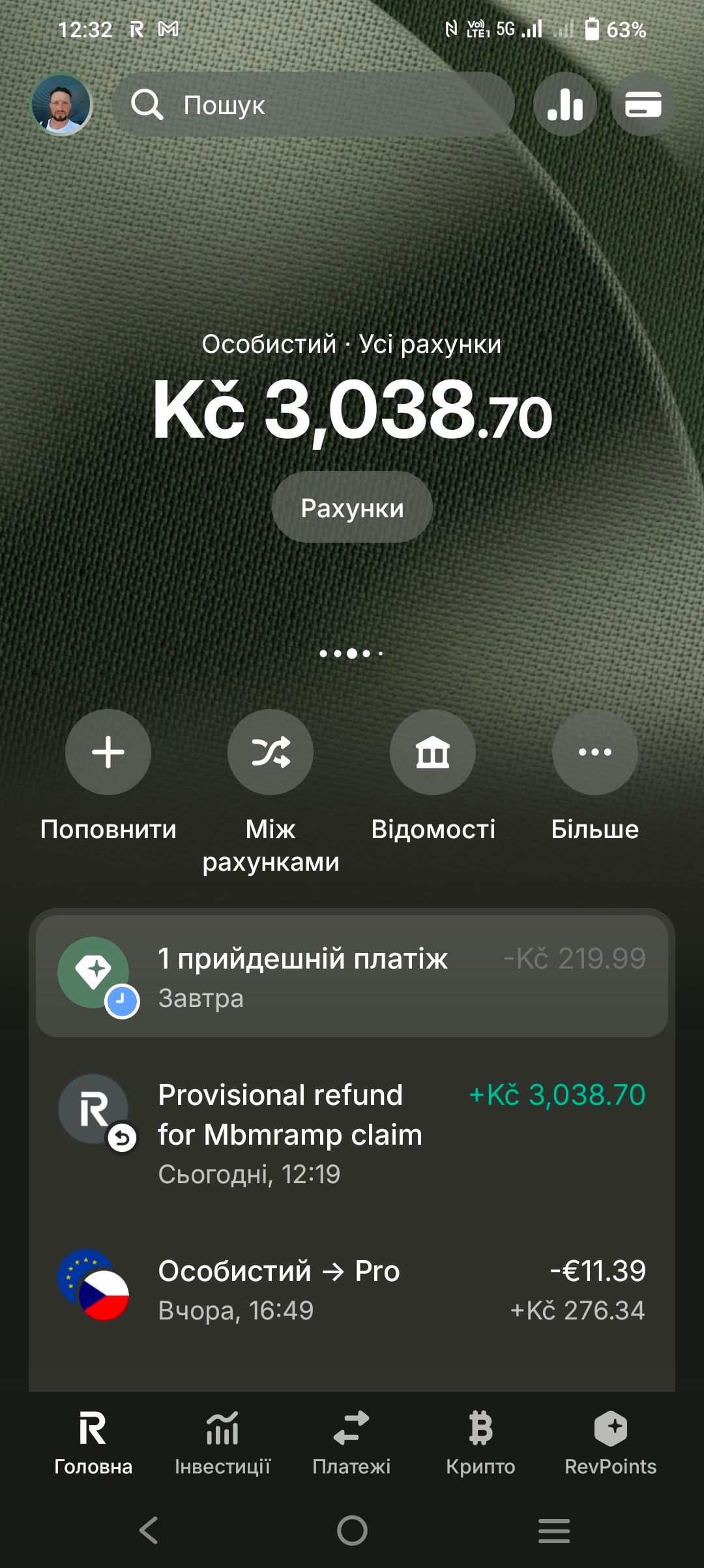
Task: Open the upcoming payment for tomorrow
Action: tap(352, 976)
